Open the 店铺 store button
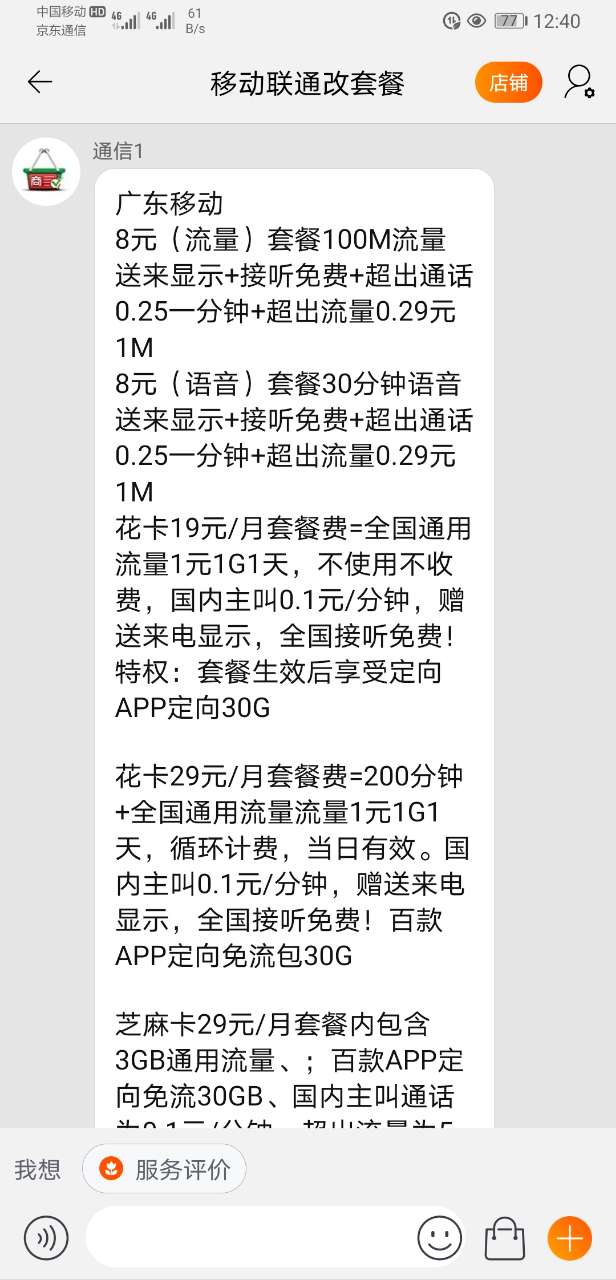616x1280 pixels. click(509, 83)
